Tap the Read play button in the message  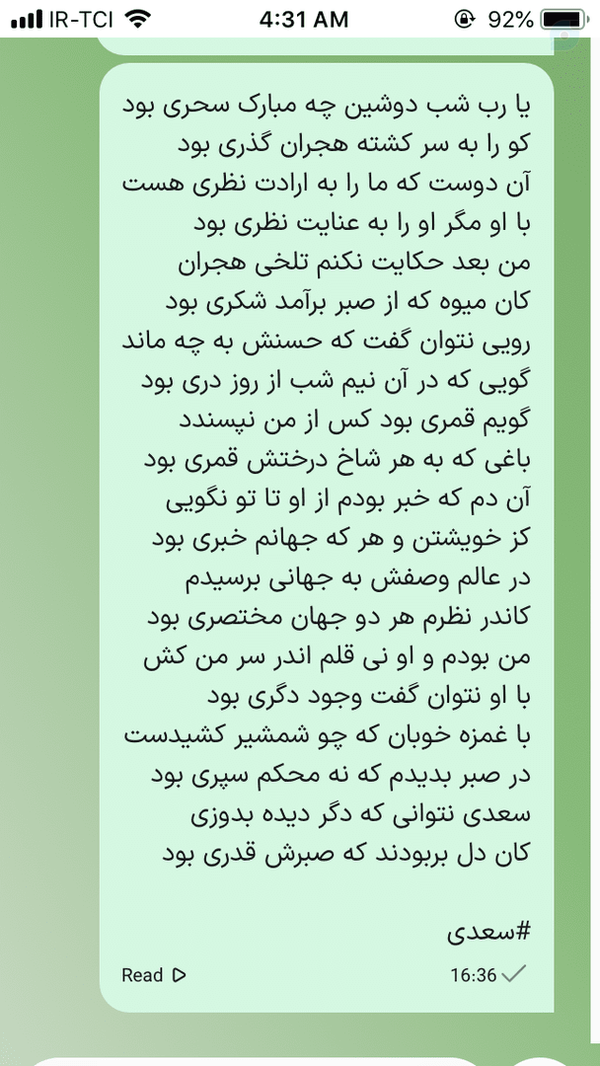pos(154,975)
